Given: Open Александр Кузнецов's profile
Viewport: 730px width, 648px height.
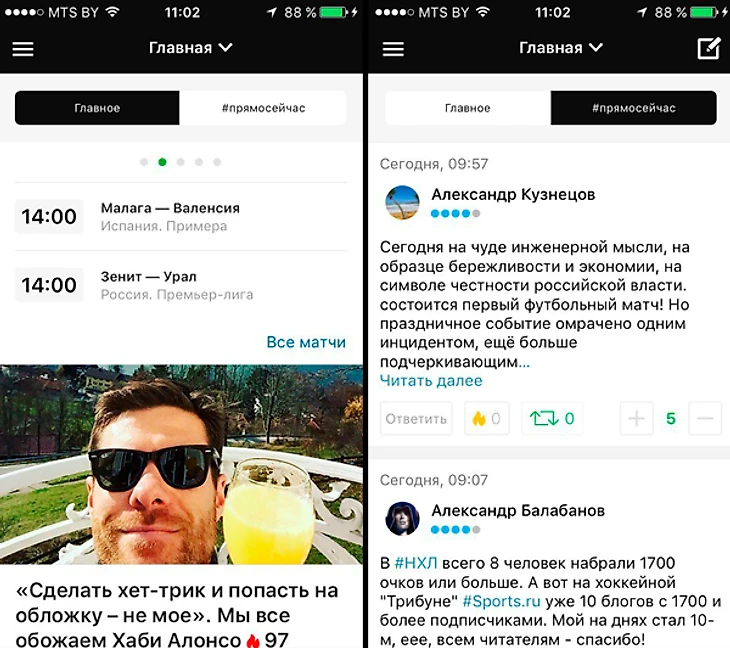Looking at the screenshot, I should click(x=512, y=195).
